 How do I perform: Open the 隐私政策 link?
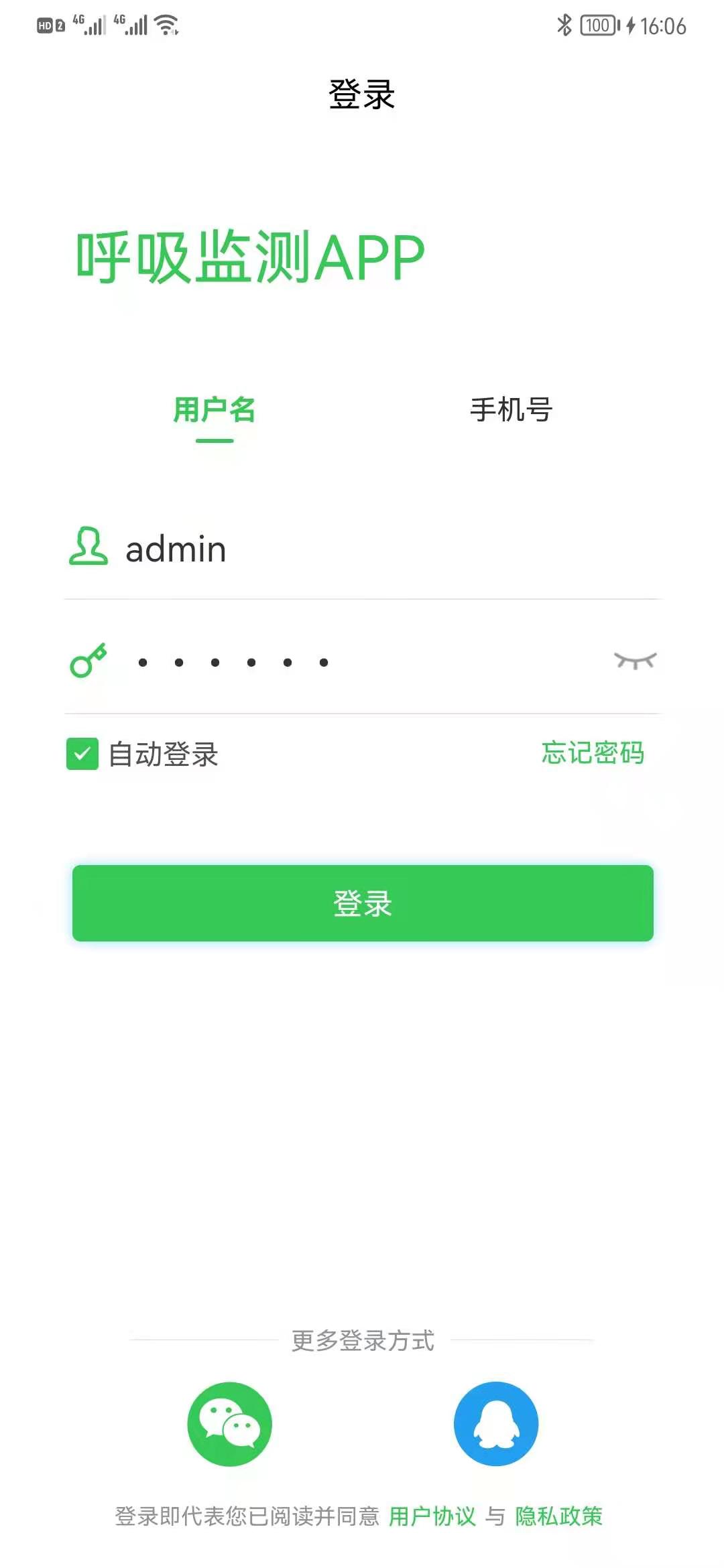point(559,1516)
